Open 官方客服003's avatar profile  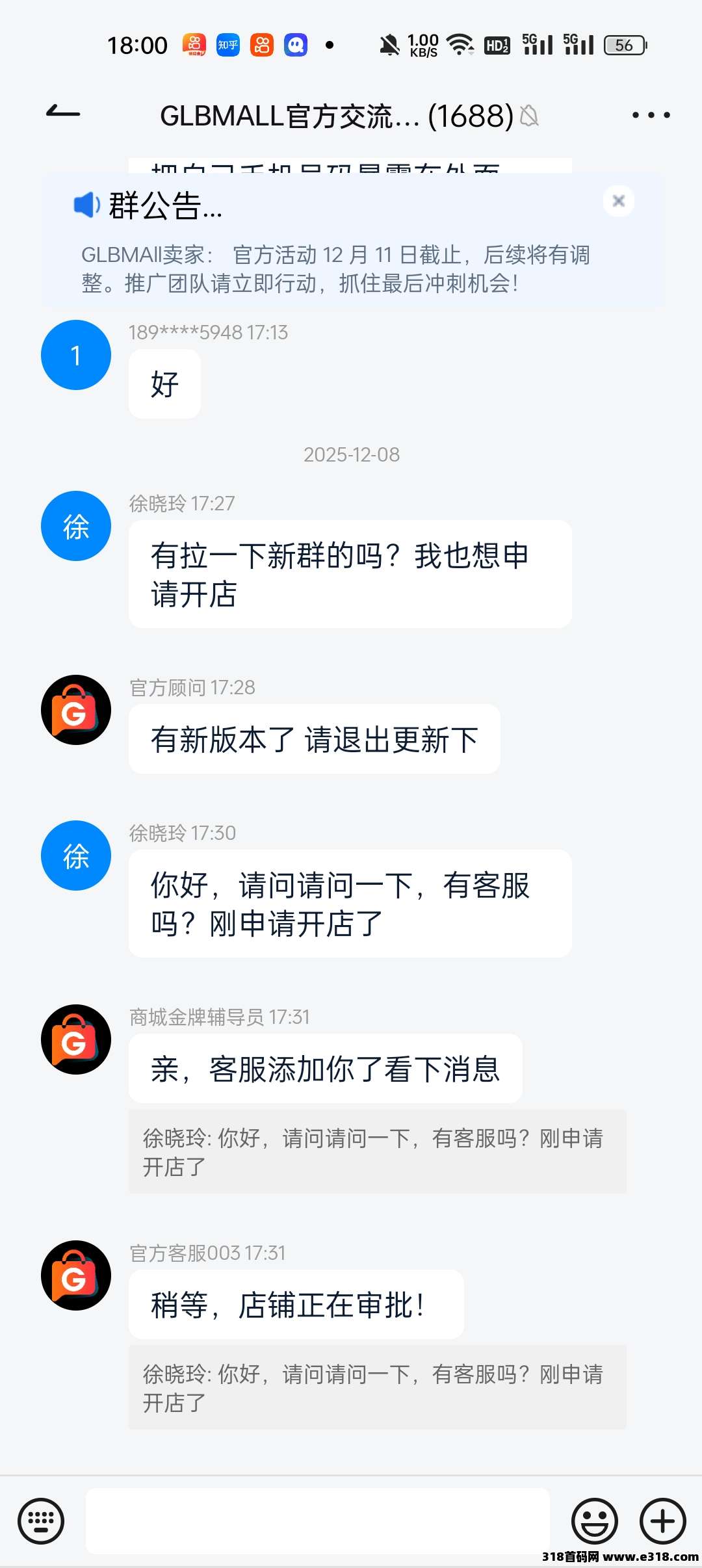coord(76,1275)
